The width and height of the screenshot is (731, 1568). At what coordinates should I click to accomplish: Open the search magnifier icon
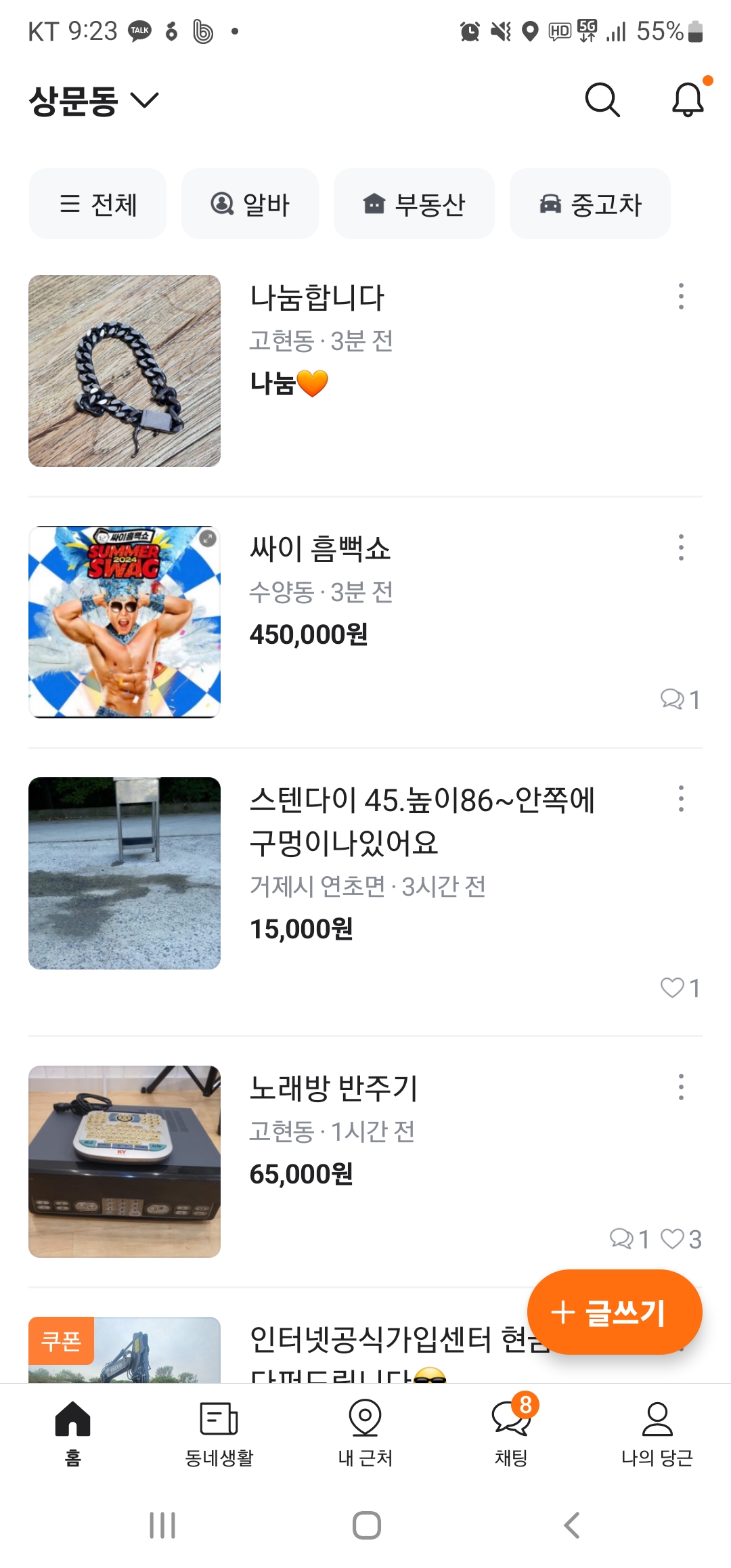point(602,100)
